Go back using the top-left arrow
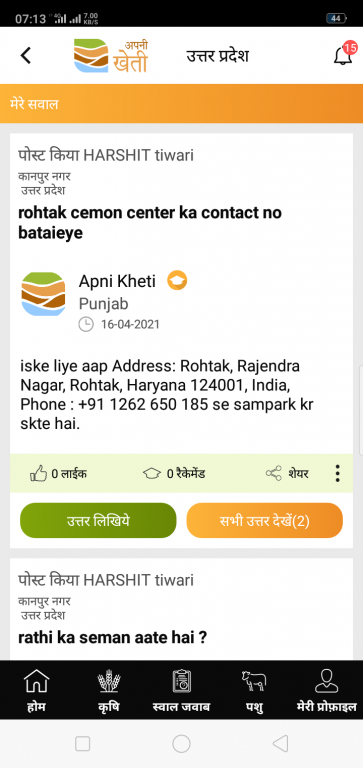 pos(26,55)
